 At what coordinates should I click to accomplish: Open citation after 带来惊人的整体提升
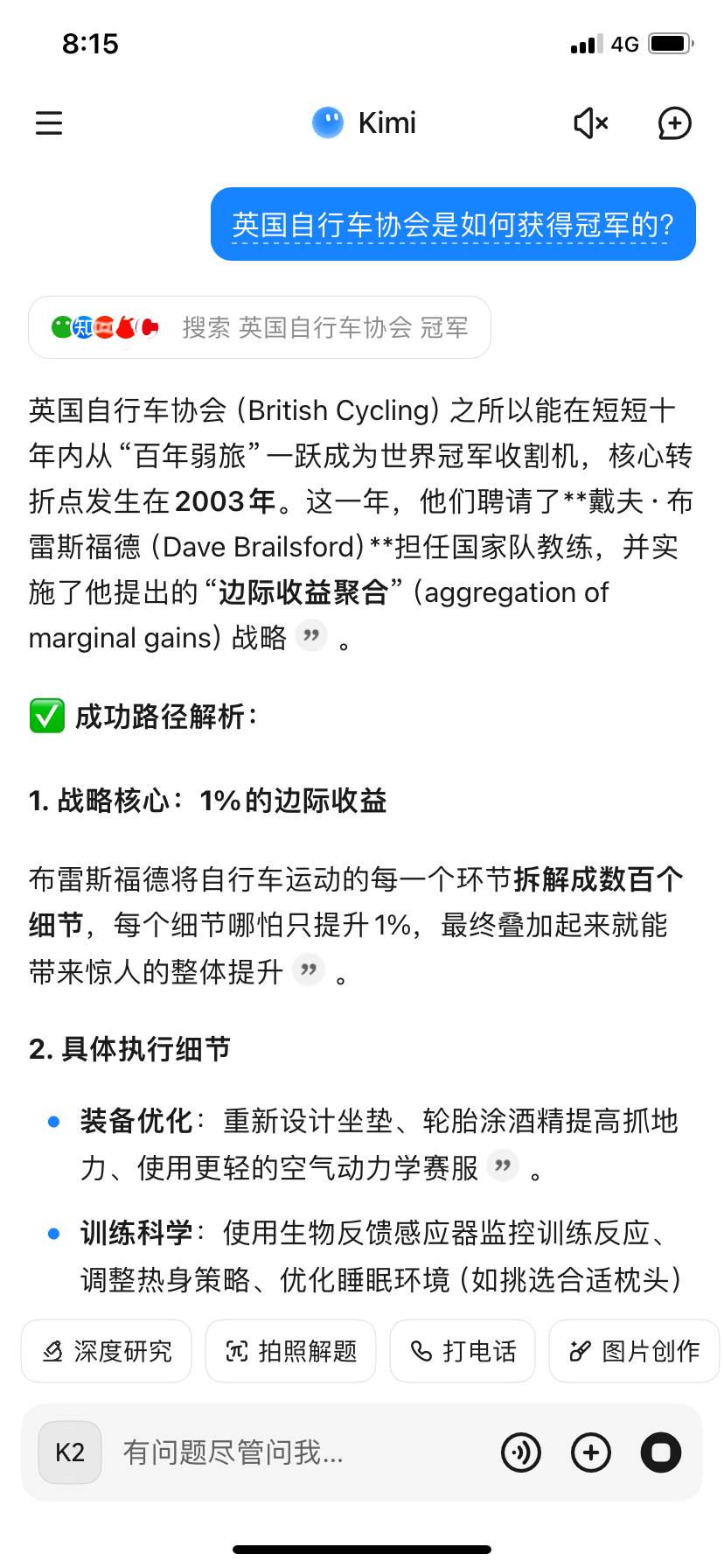308,969
